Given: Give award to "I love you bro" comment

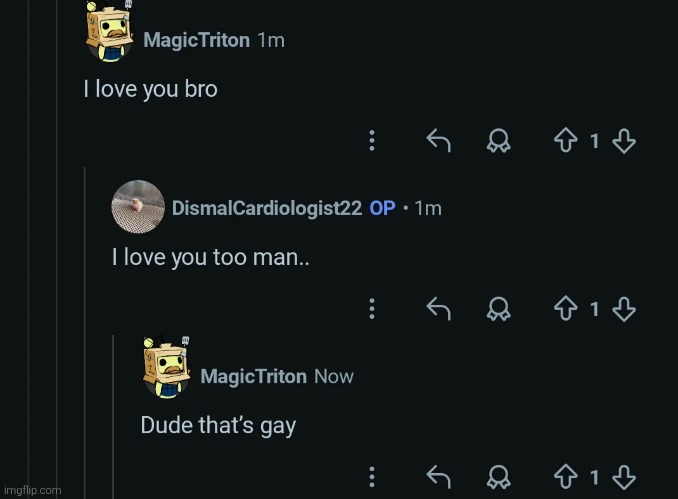Looking at the screenshot, I should [x=498, y=142].
